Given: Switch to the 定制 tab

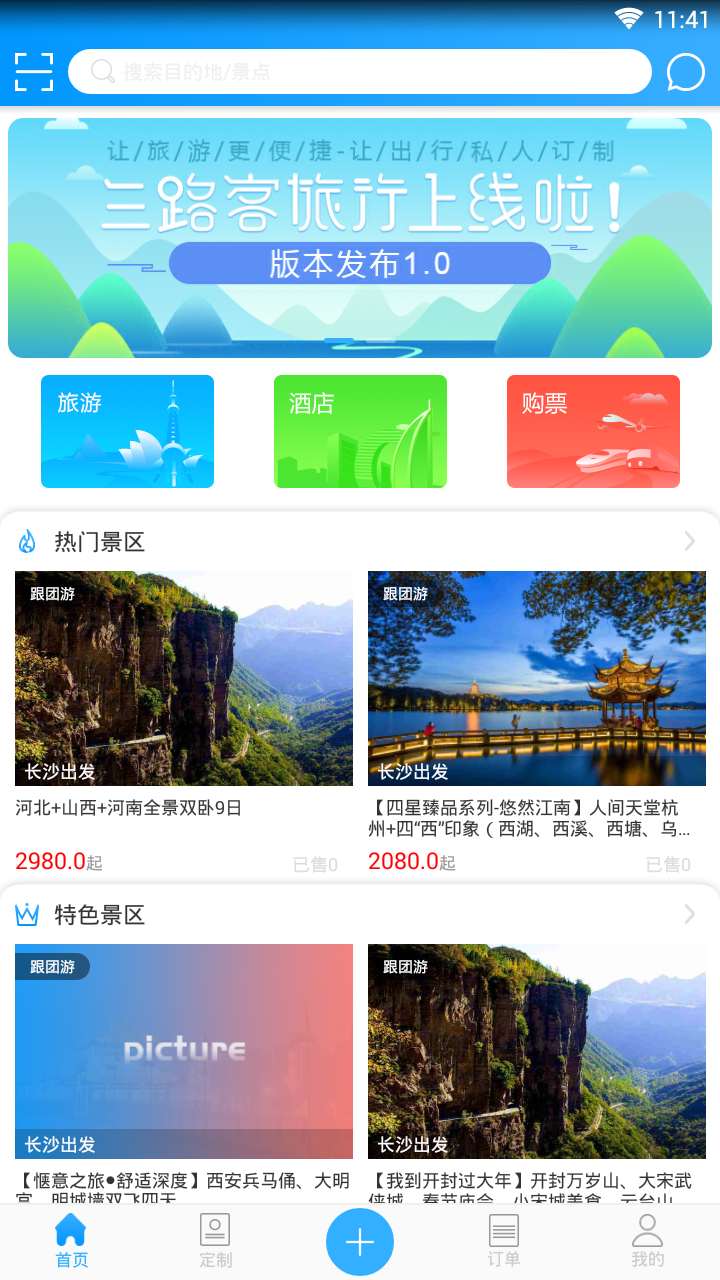Looking at the screenshot, I should 215,1241.
